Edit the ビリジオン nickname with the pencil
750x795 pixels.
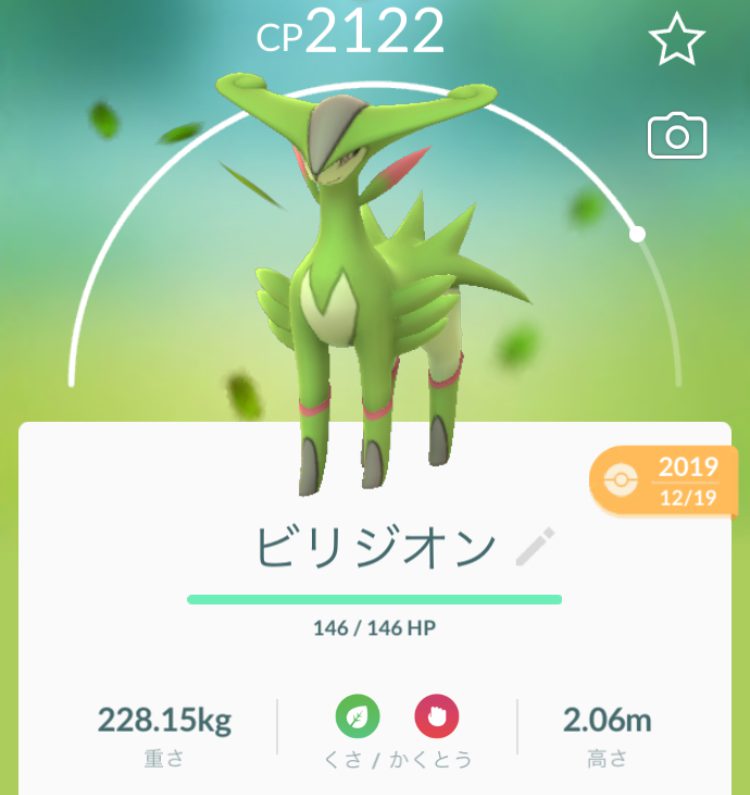[534, 547]
